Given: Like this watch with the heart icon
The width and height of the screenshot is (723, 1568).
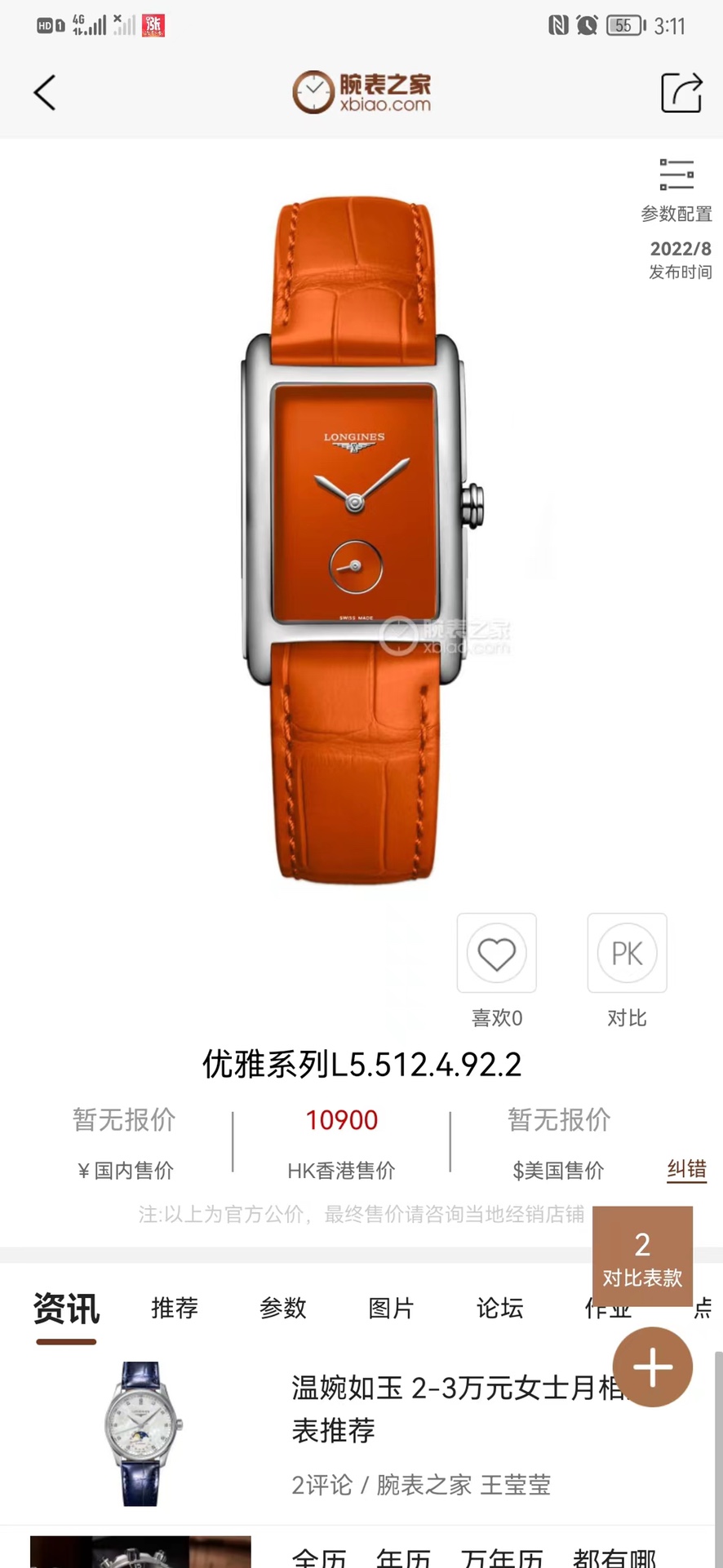Looking at the screenshot, I should pos(496,953).
